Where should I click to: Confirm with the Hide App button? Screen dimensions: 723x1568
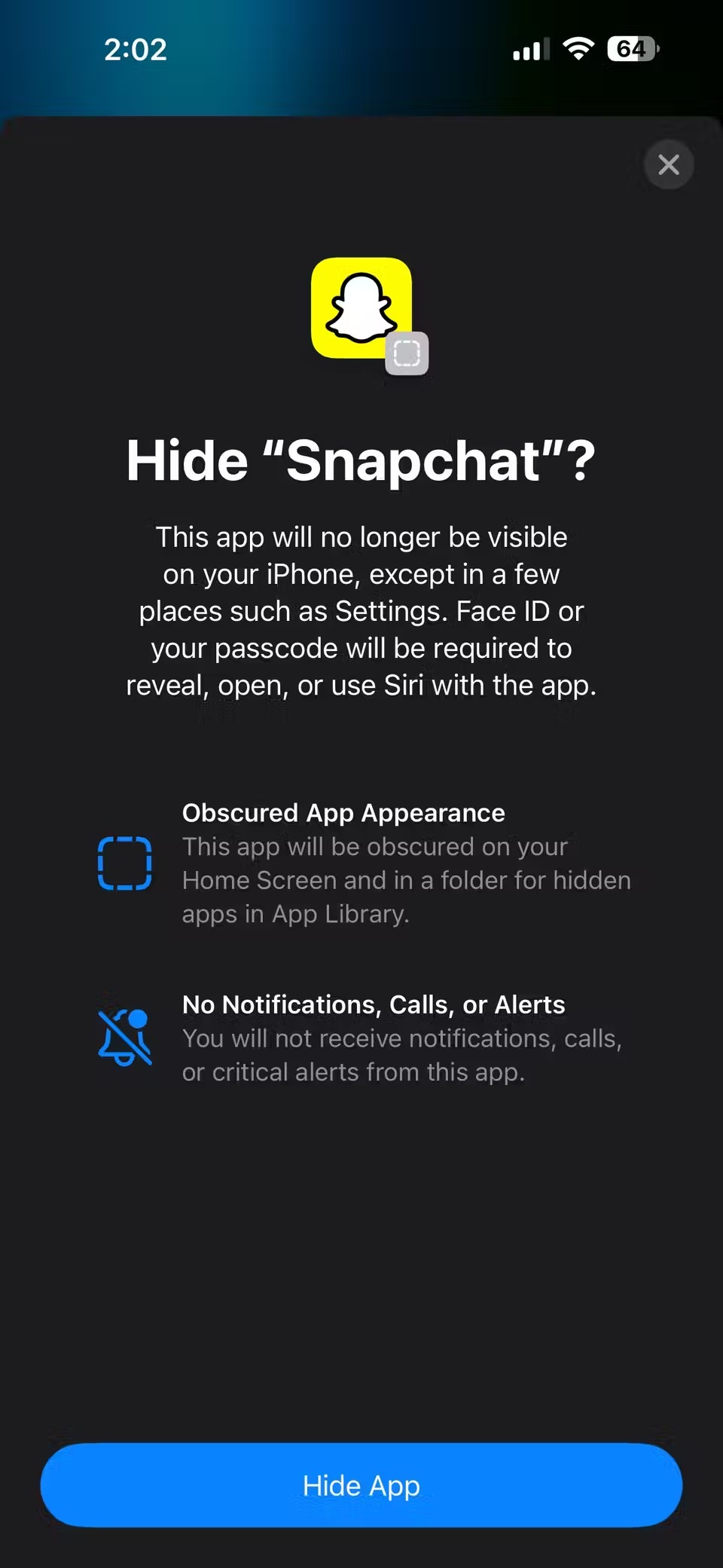(361, 1485)
